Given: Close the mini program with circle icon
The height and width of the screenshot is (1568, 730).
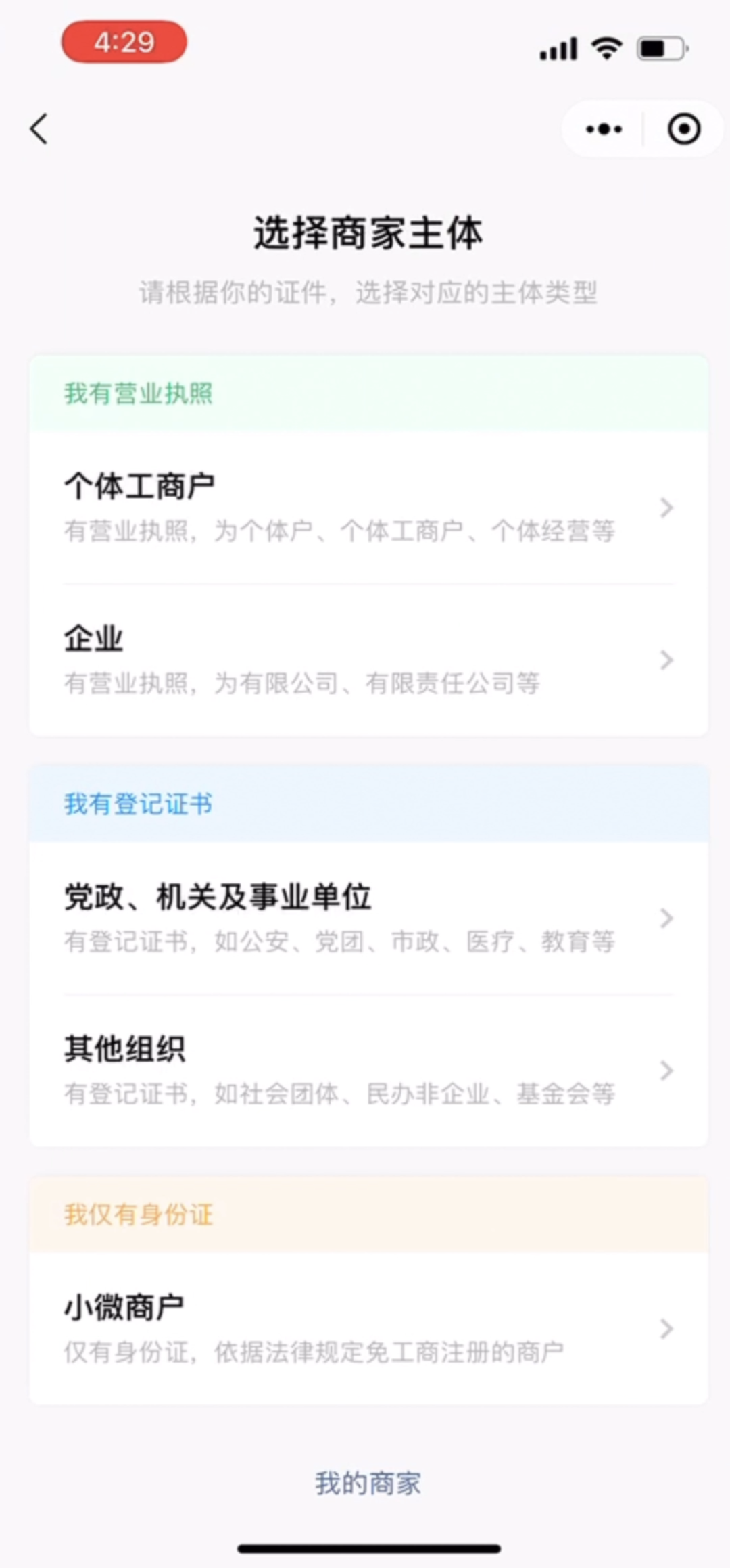Looking at the screenshot, I should click(x=683, y=129).
